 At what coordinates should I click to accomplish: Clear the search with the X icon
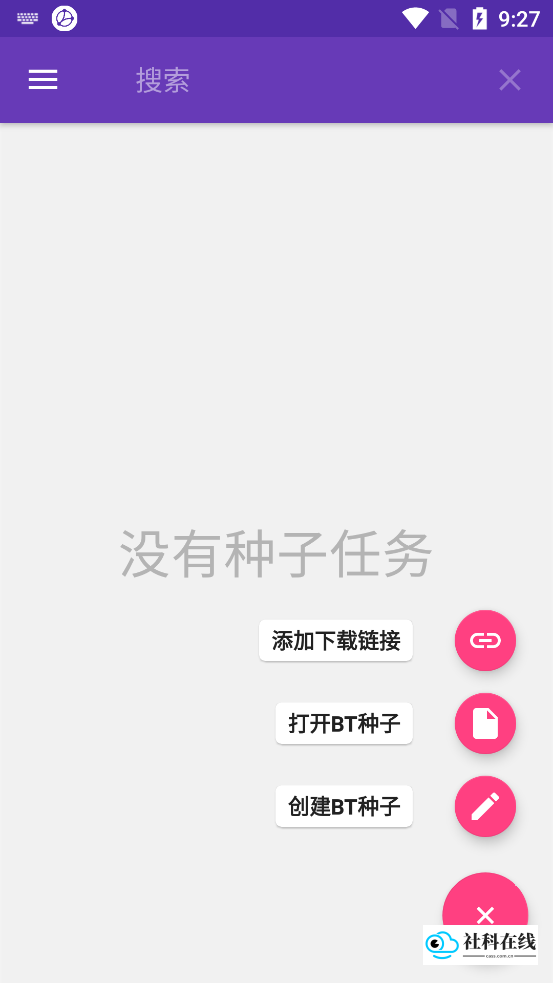pyautogui.click(x=510, y=80)
